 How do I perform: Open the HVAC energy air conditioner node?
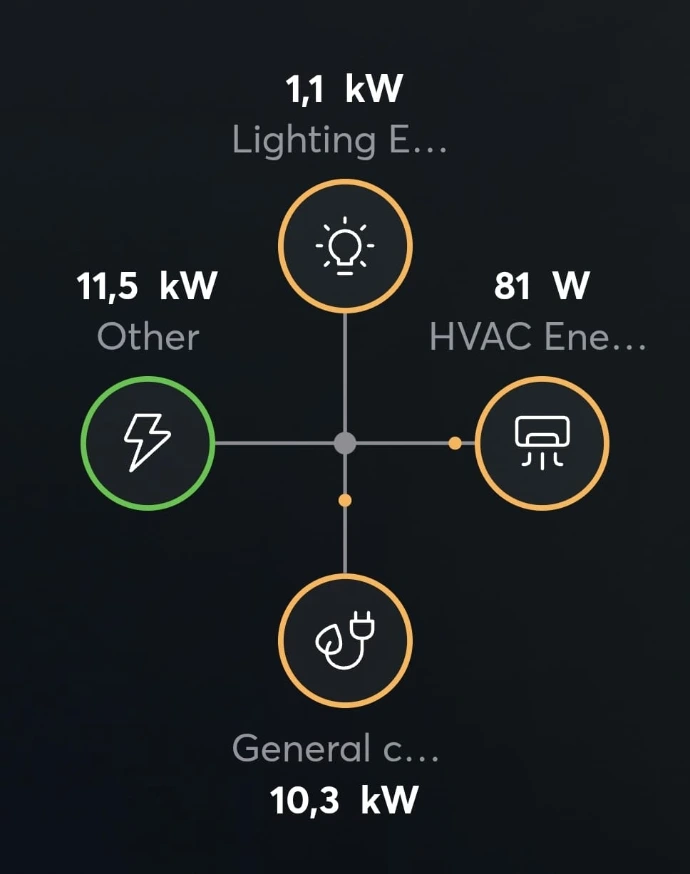tap(541, 442)
